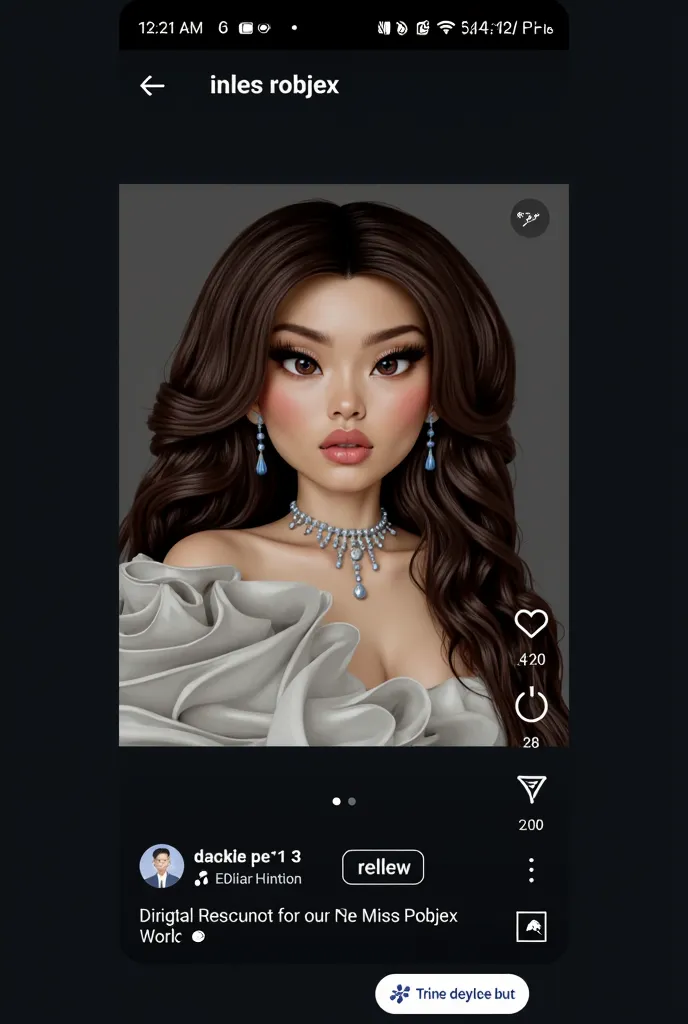Open the square icon beside the caption
This screenshot has height=1024, width=688.
[x=531, y=927]
